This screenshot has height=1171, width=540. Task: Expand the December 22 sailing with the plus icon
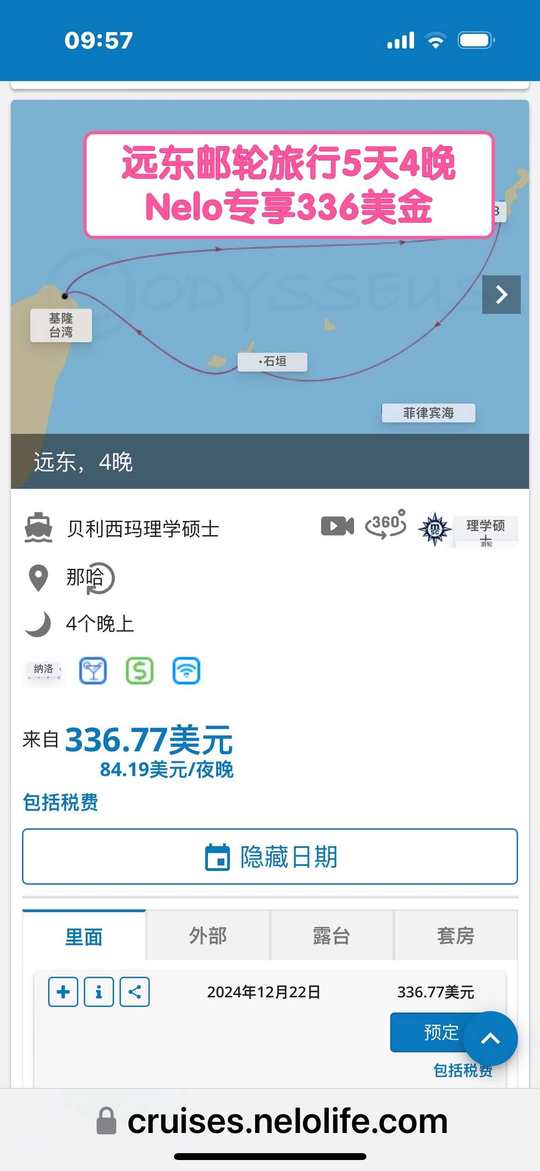click(63, 993)
